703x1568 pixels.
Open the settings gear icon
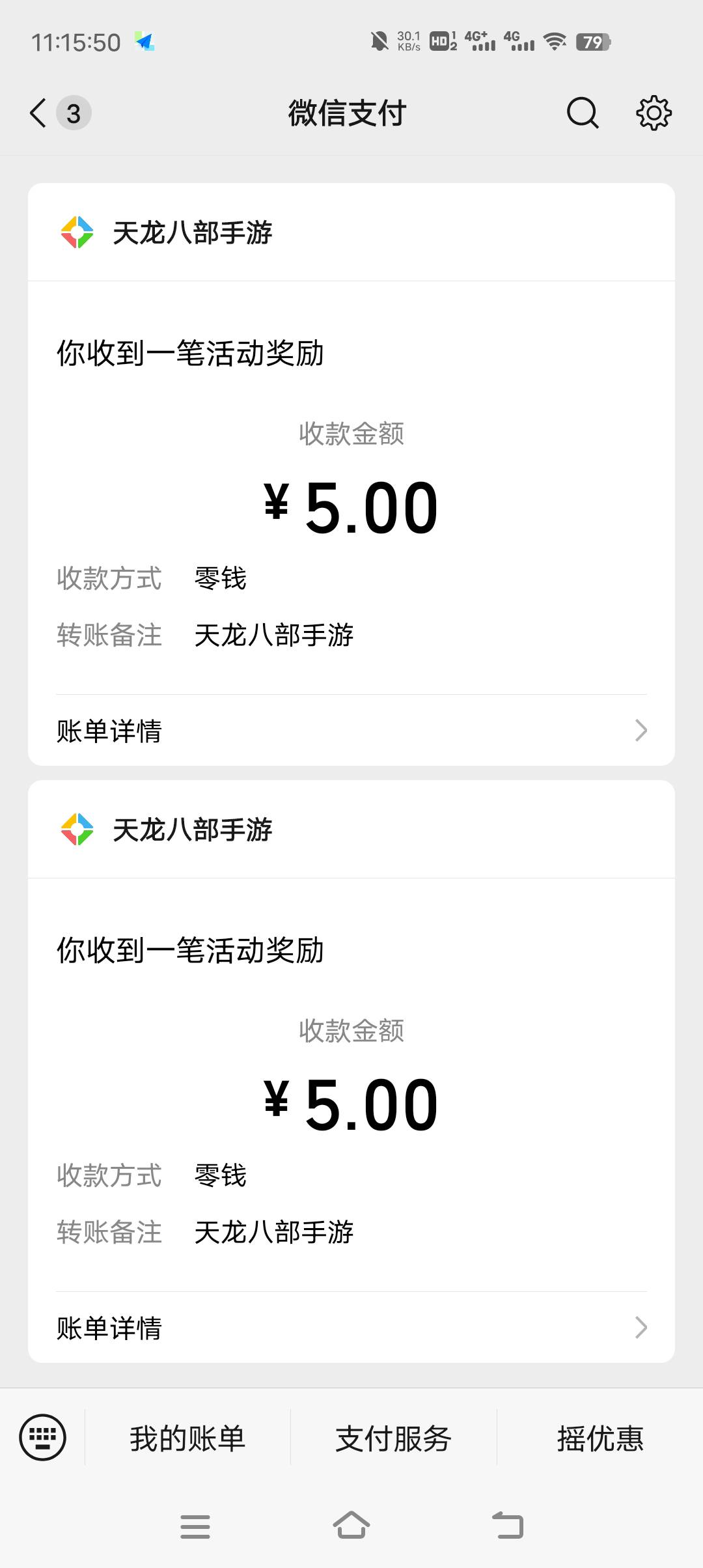click(x=654, y=113)
